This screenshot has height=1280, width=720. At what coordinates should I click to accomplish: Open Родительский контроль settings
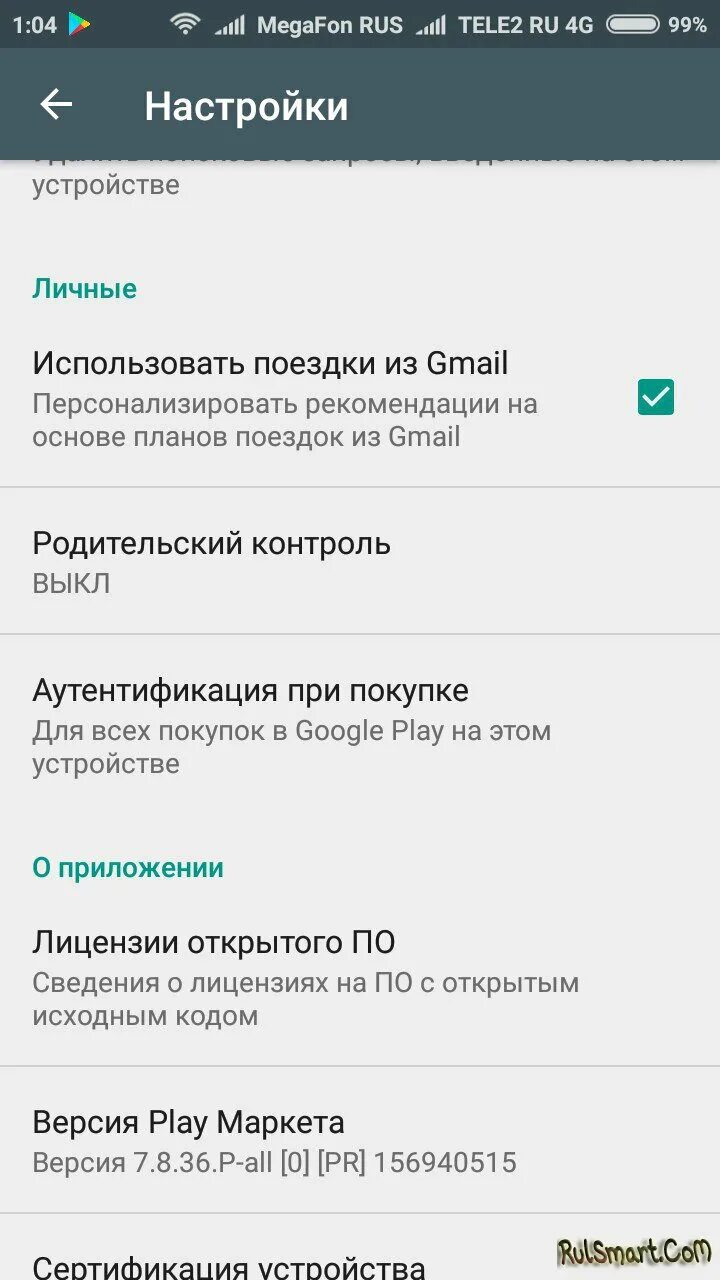pyautogui.click(x=360, y=561)
